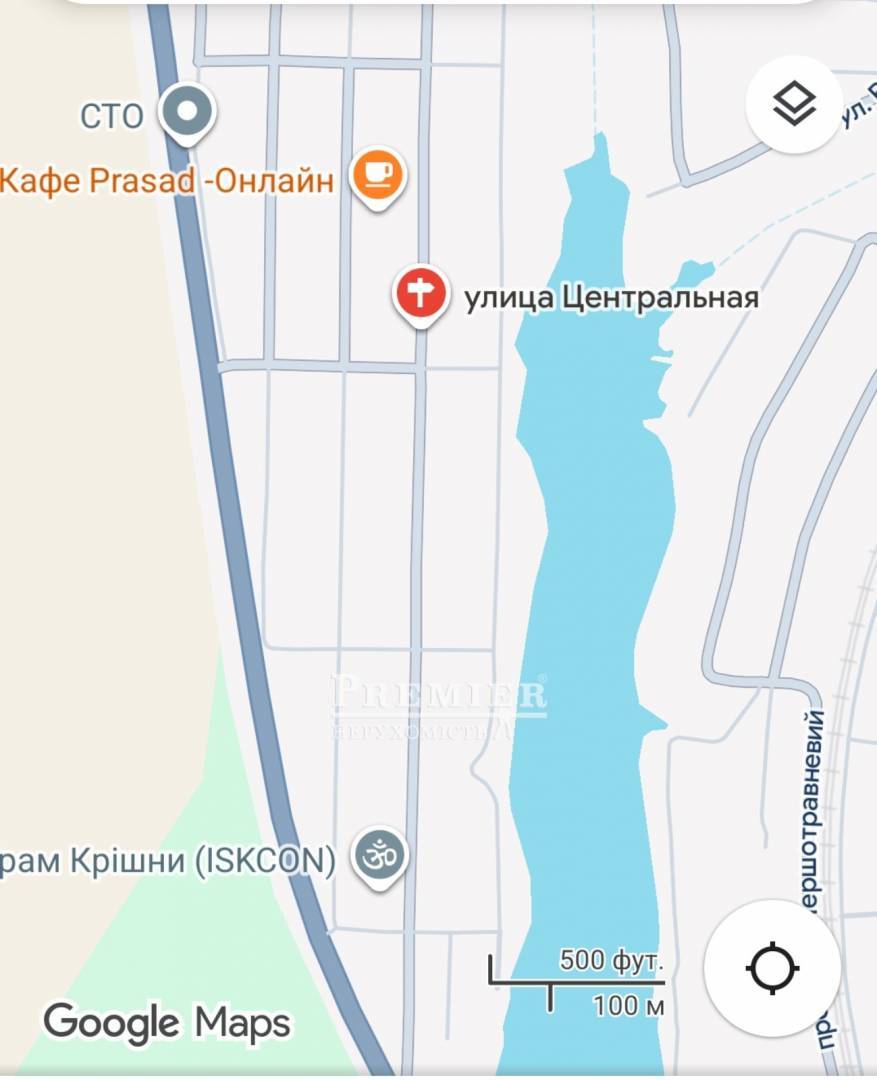
Task: Select the СТО map pin
Action: pyautogui.click(x=187, y=111)
